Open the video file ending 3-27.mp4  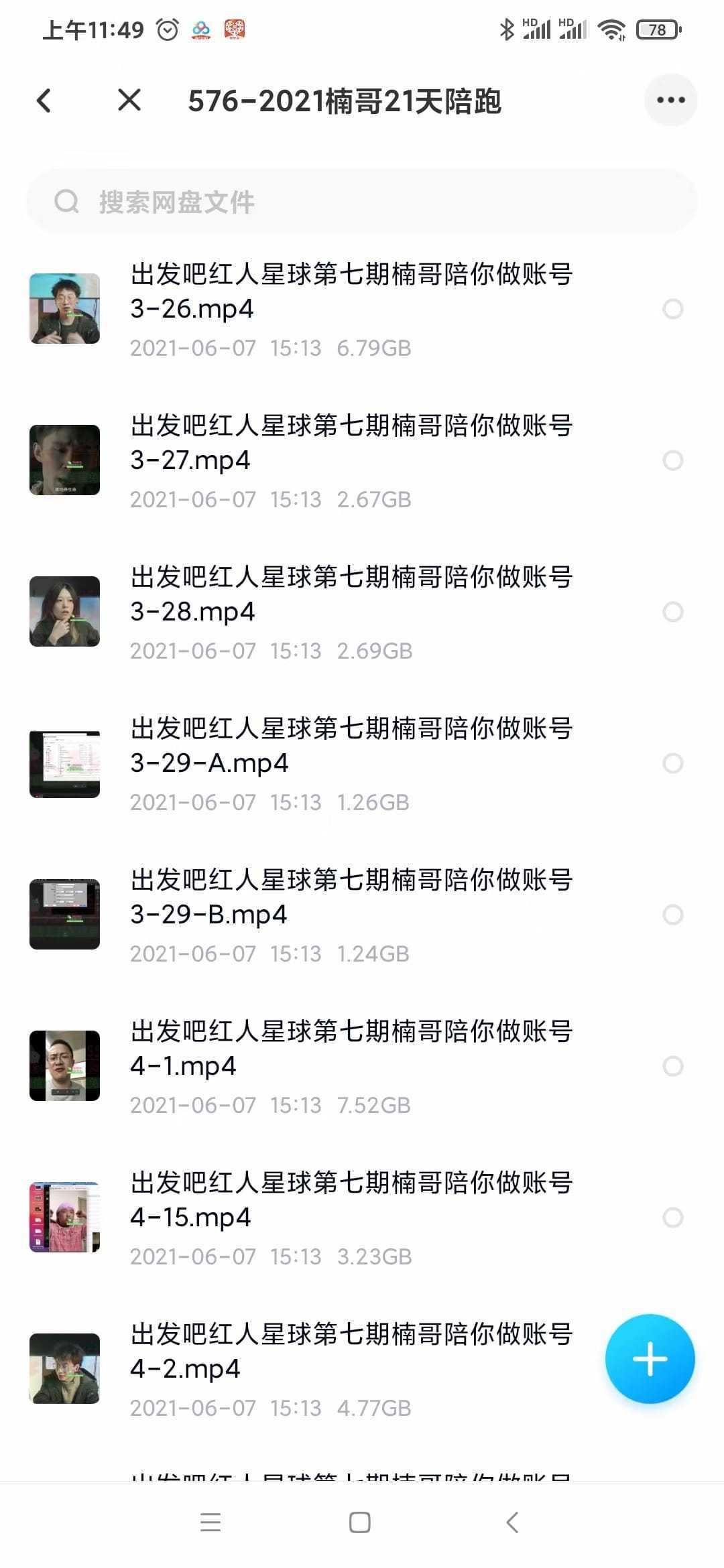click(351, 460)
